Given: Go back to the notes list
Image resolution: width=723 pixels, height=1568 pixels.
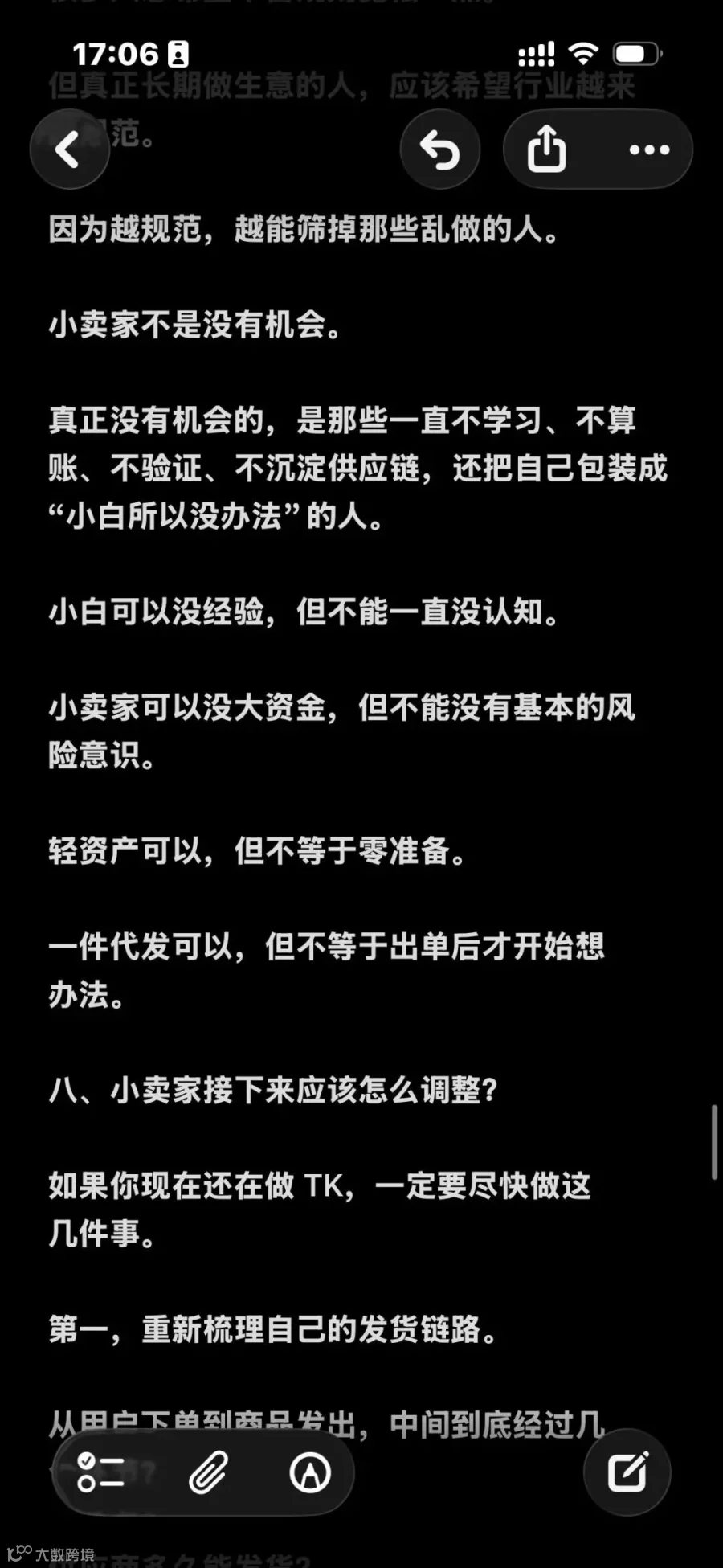Looking at the screenshot, I should click(x=69, y=149).
